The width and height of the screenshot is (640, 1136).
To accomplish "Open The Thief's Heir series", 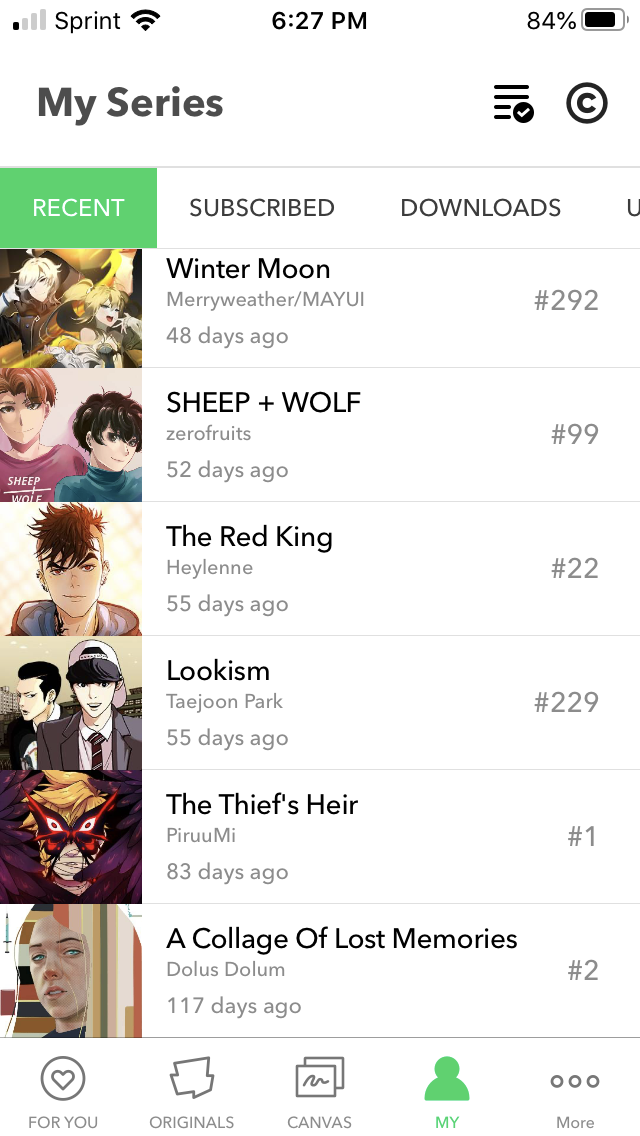I will 320,837.
